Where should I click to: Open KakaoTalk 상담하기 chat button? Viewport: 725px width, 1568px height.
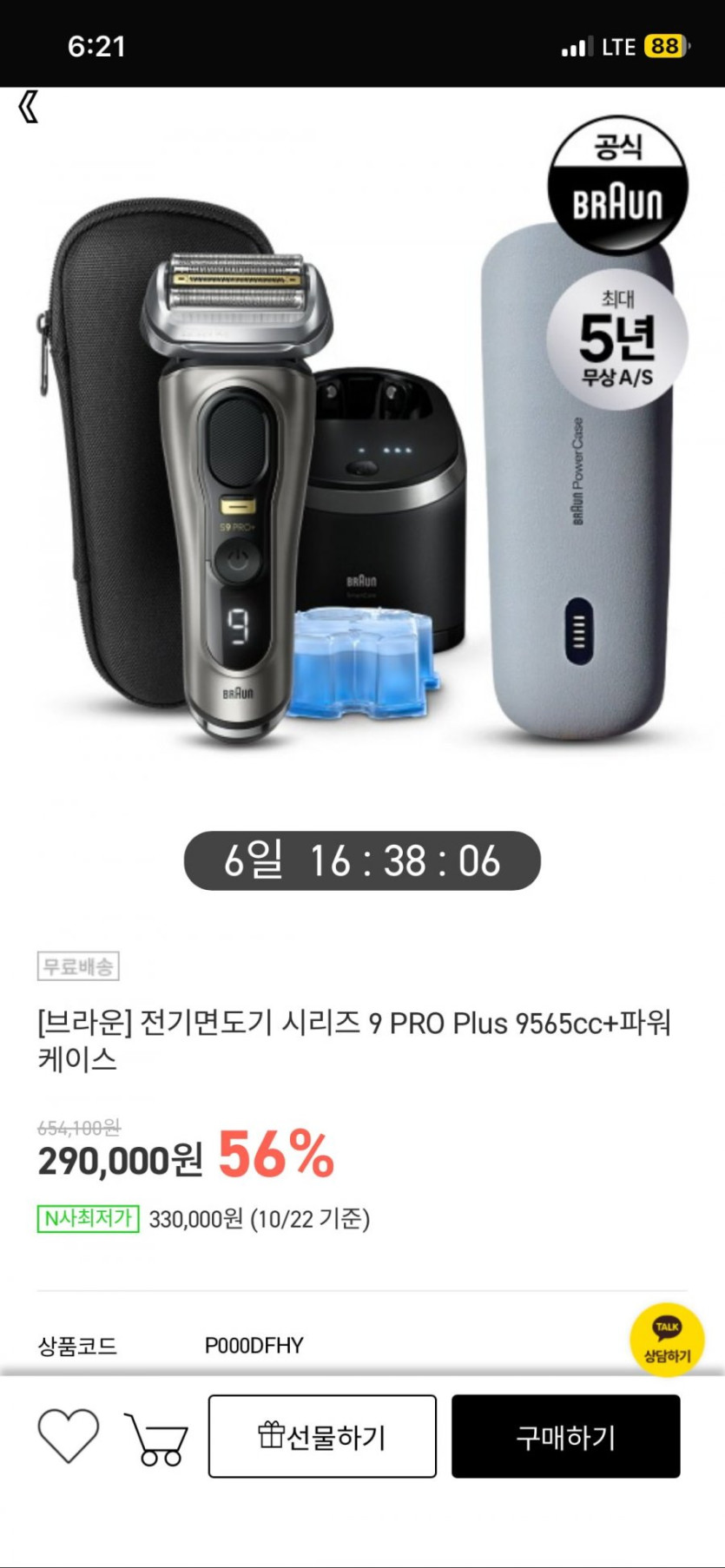666,1340
